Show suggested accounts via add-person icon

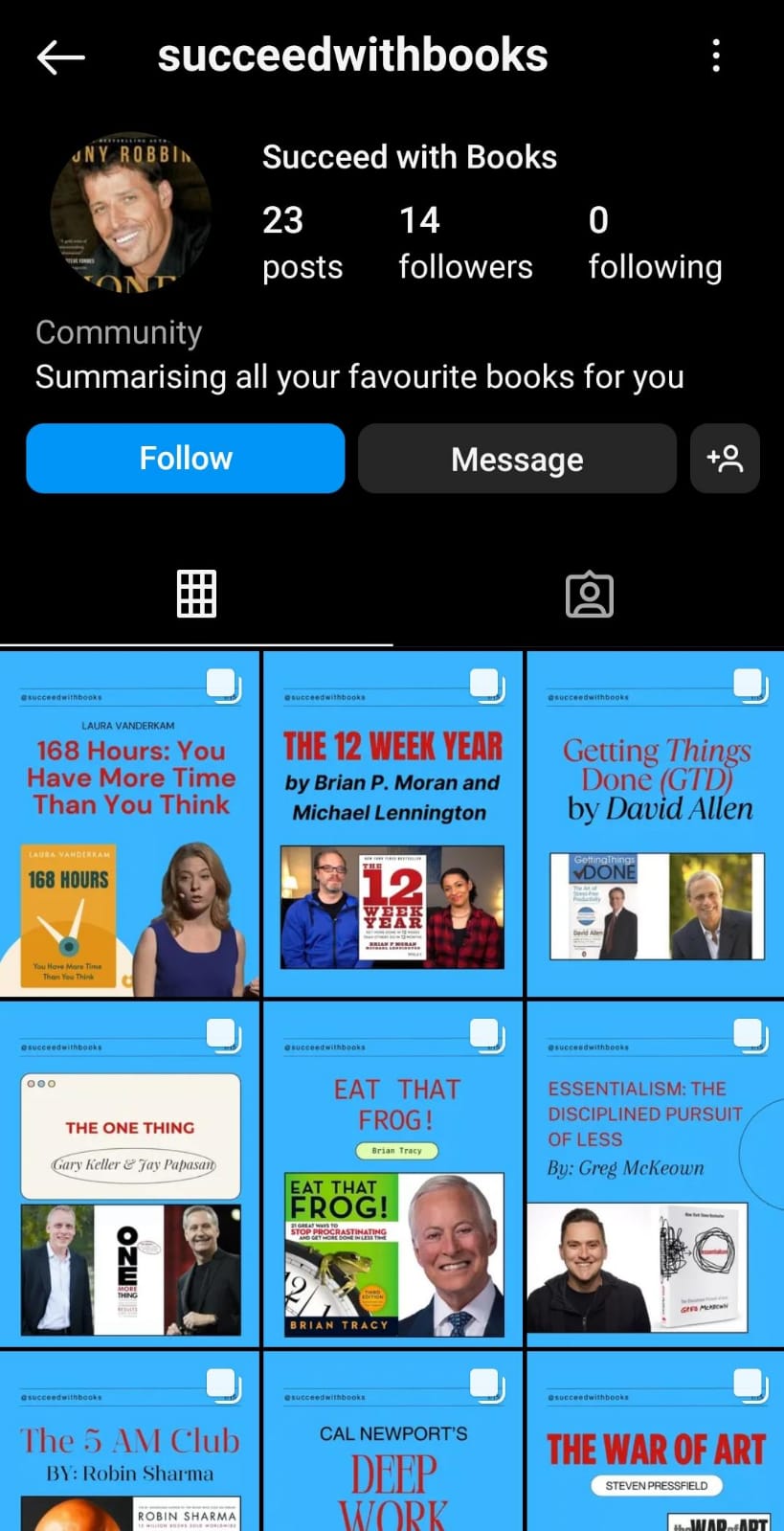tap(725, 459)
